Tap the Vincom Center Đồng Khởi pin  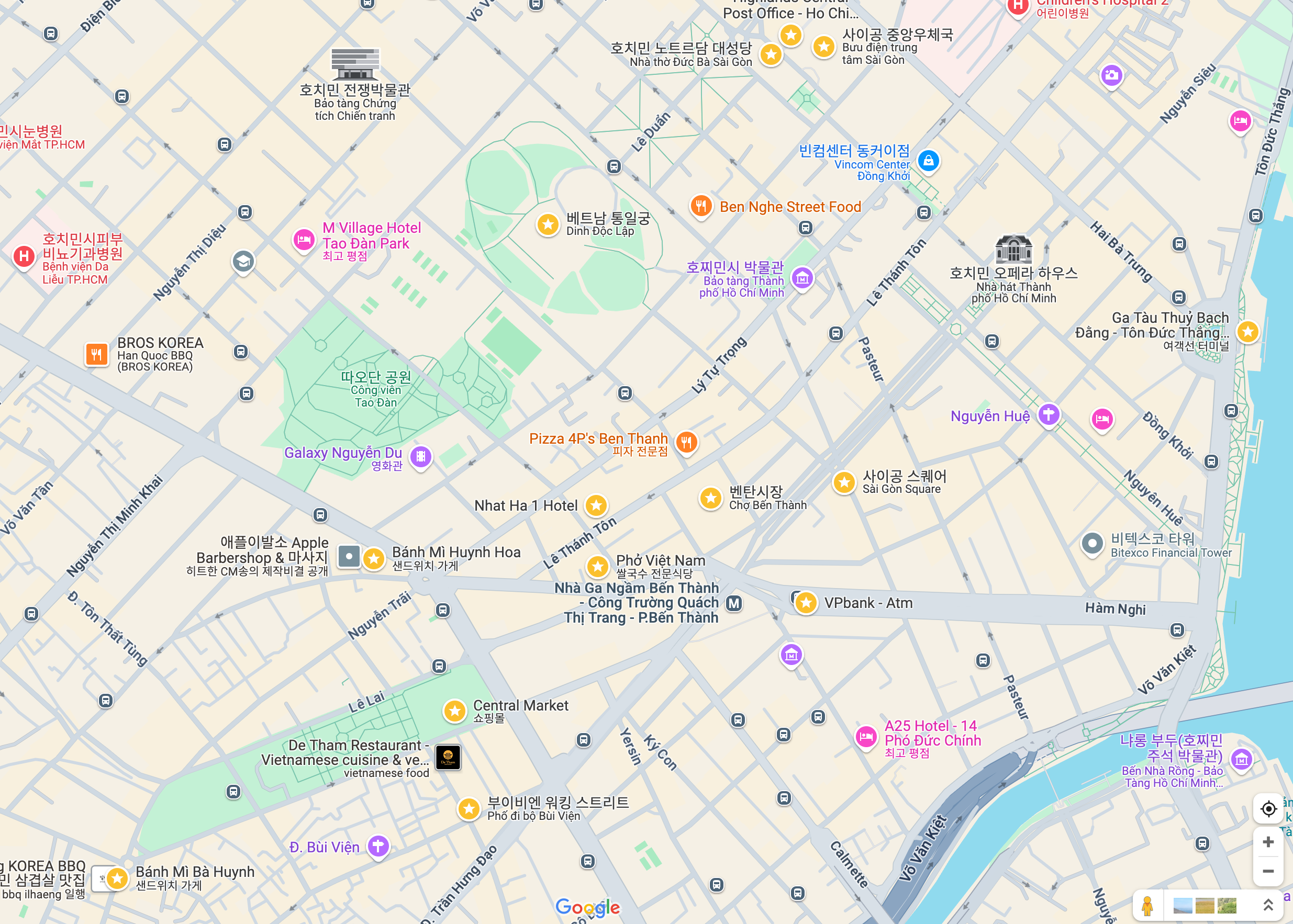(x=928, y=161)
